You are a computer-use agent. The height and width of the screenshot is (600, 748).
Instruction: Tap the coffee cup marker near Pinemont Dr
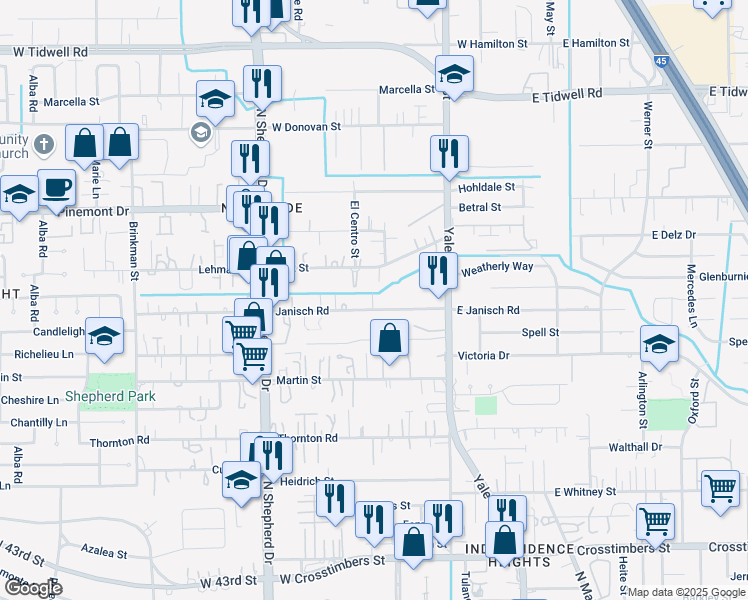[x=56, y=188]
